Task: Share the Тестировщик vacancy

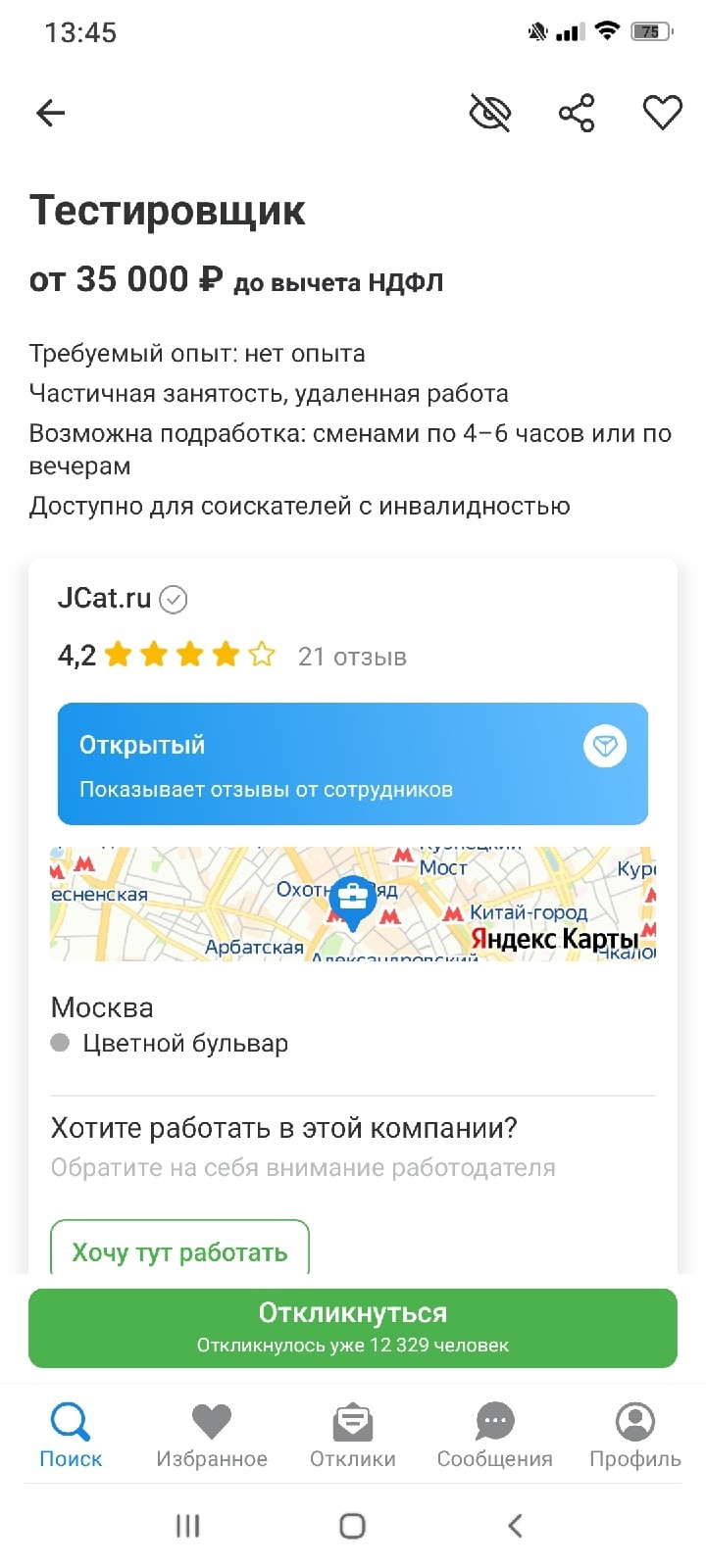Action: (577, 114)
